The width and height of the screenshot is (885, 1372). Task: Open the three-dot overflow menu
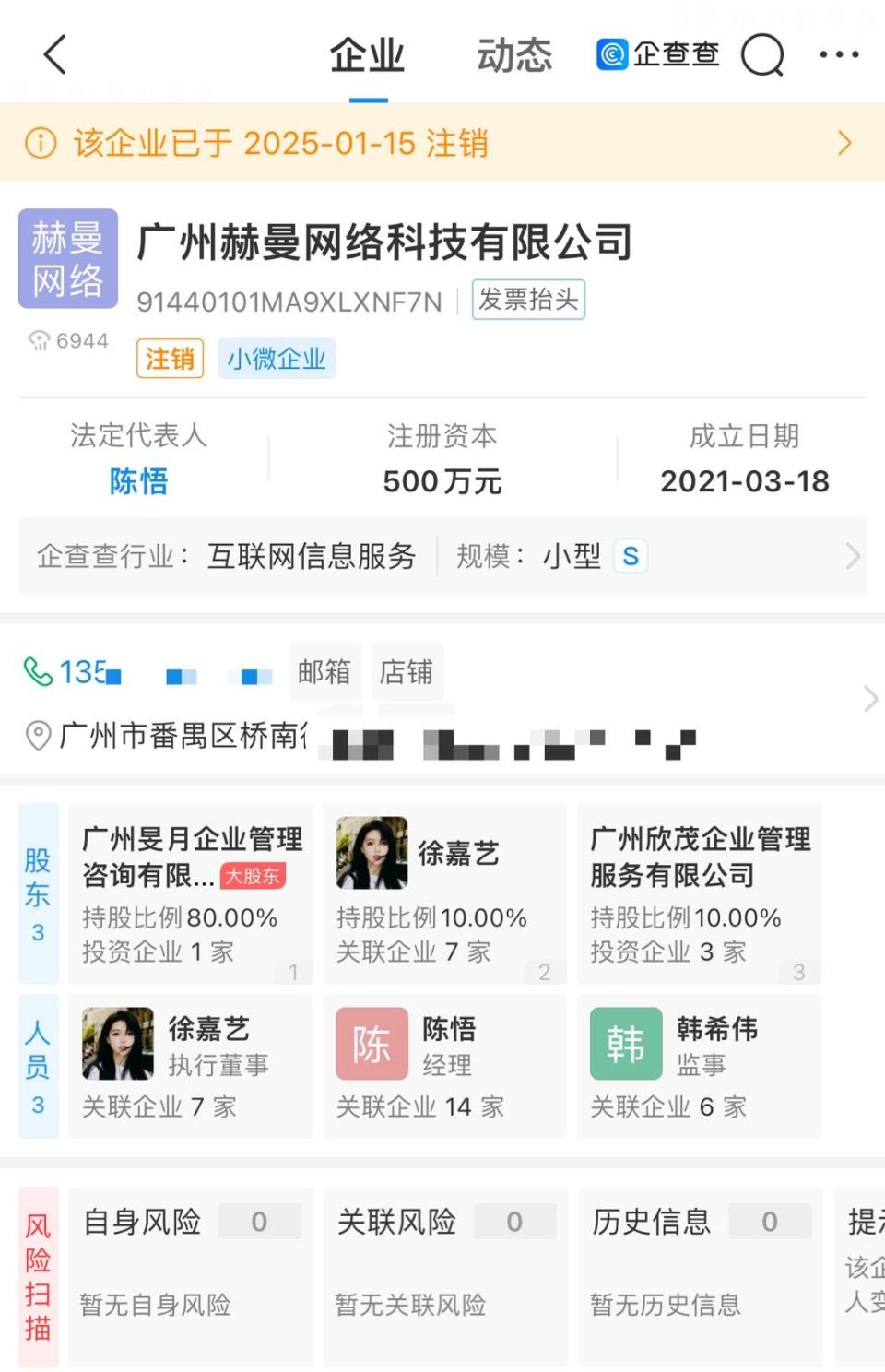(839, 55)
